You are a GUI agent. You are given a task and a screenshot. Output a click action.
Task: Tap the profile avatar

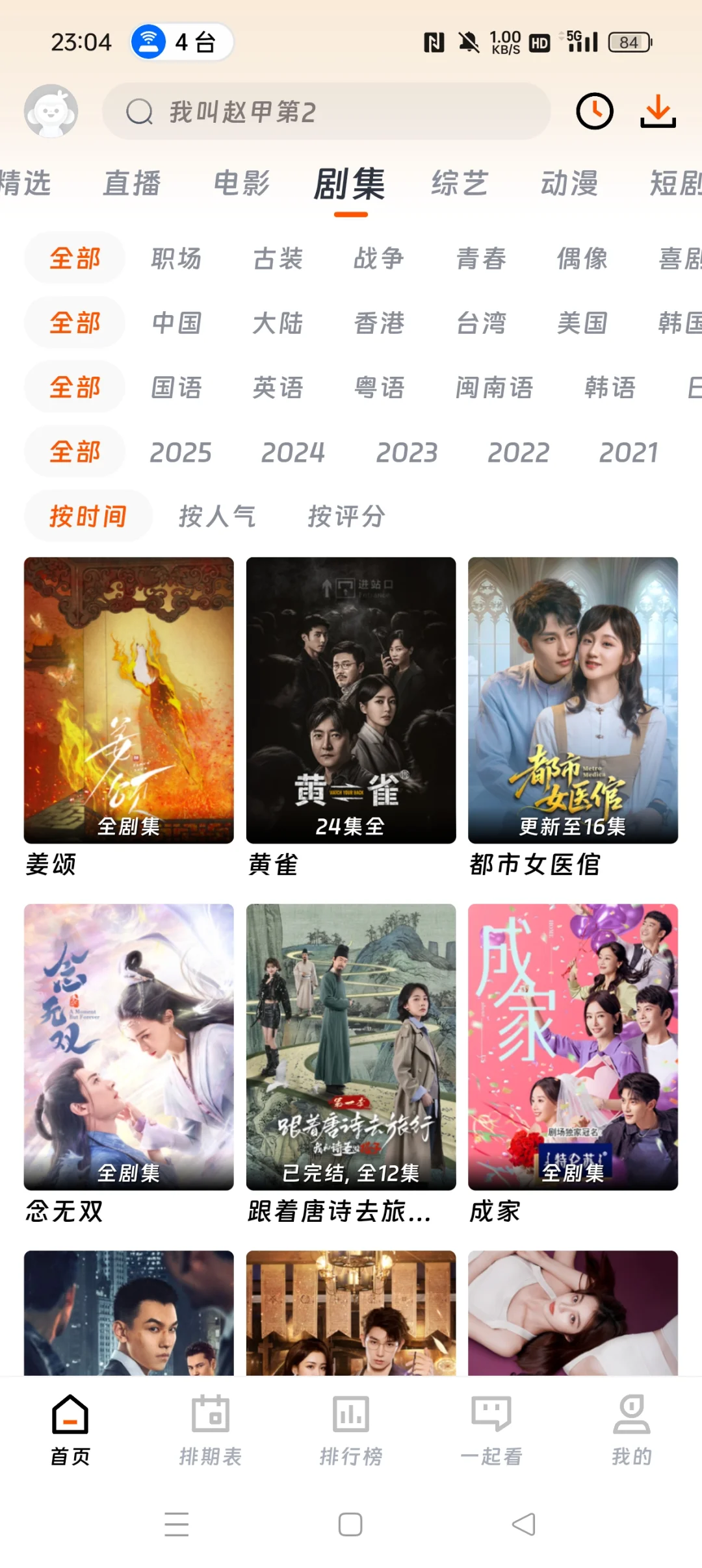click(x=51, y=112)
